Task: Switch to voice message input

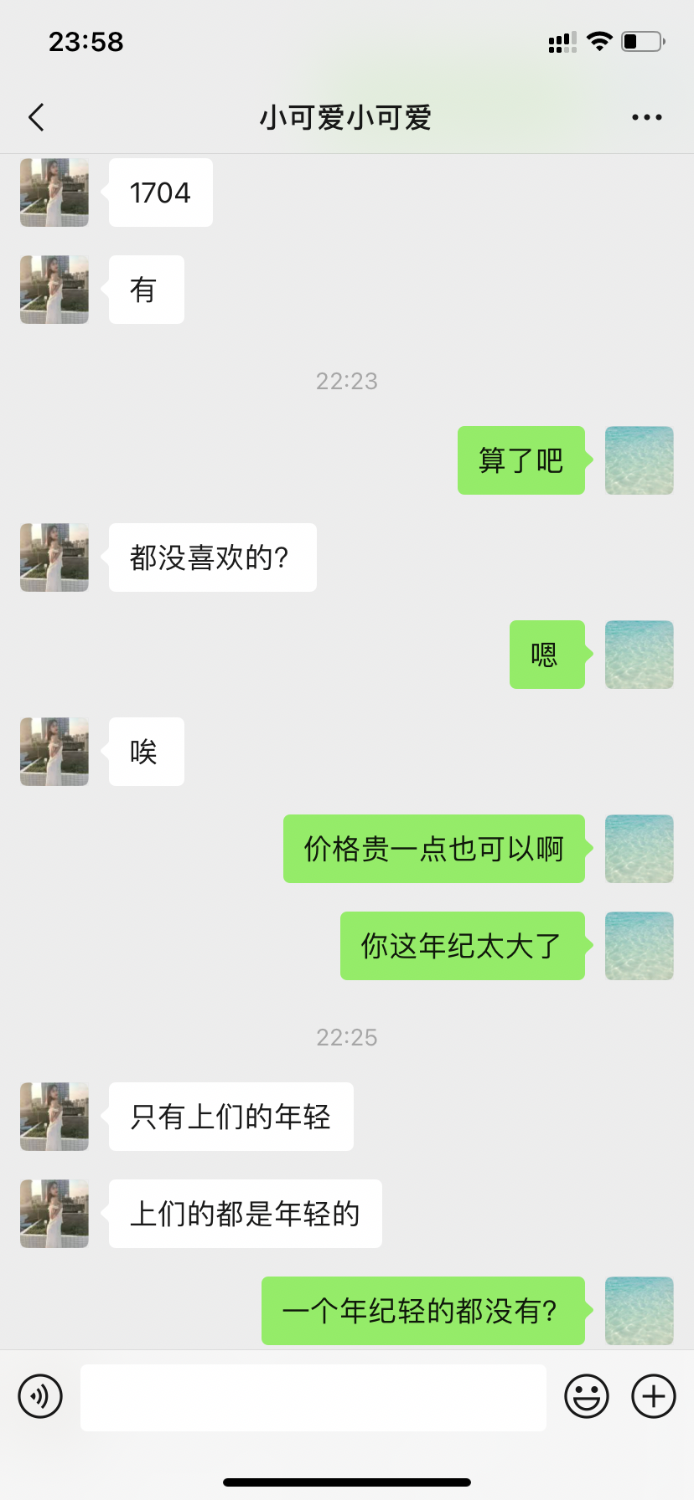Action: click(41, 1396)
